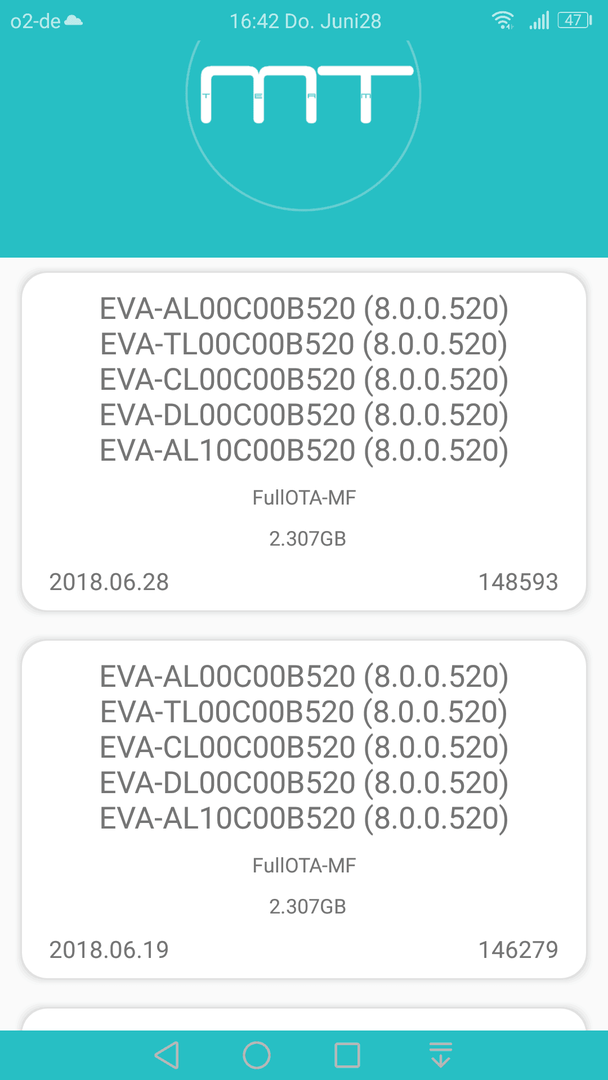
Task: Go back with the navigation bar
Action: 167,1055
